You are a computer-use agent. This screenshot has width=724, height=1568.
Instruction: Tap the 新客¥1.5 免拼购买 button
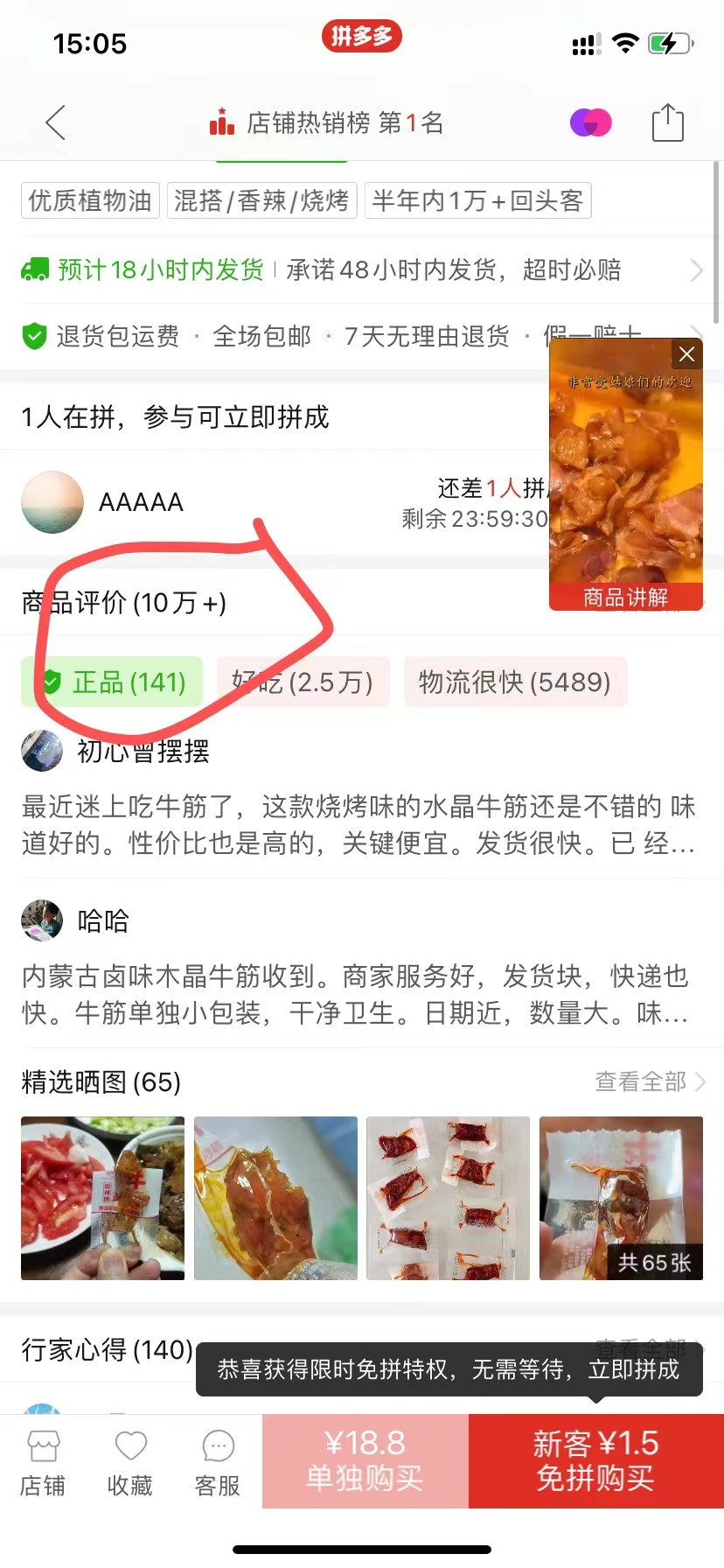(596, 1460)
